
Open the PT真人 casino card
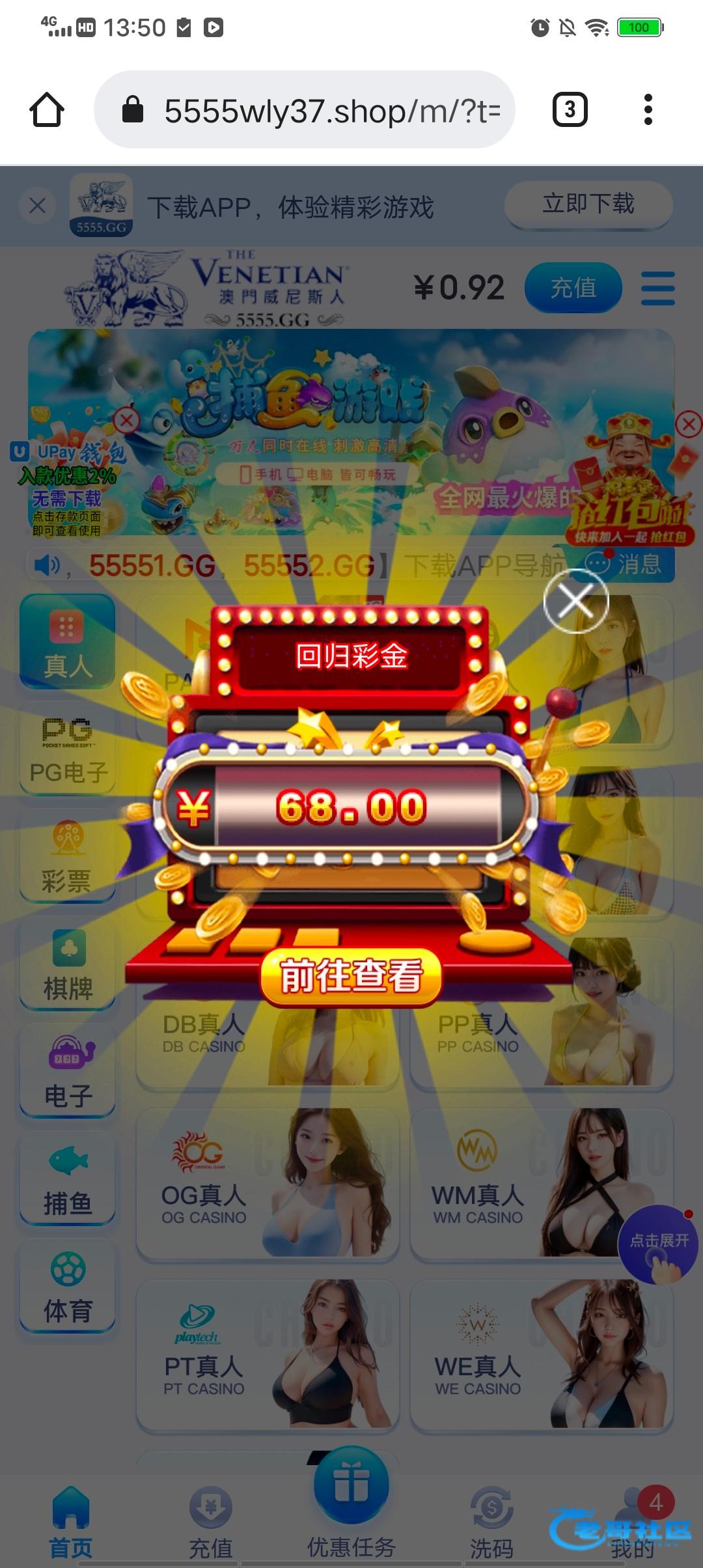(267, 1356)
